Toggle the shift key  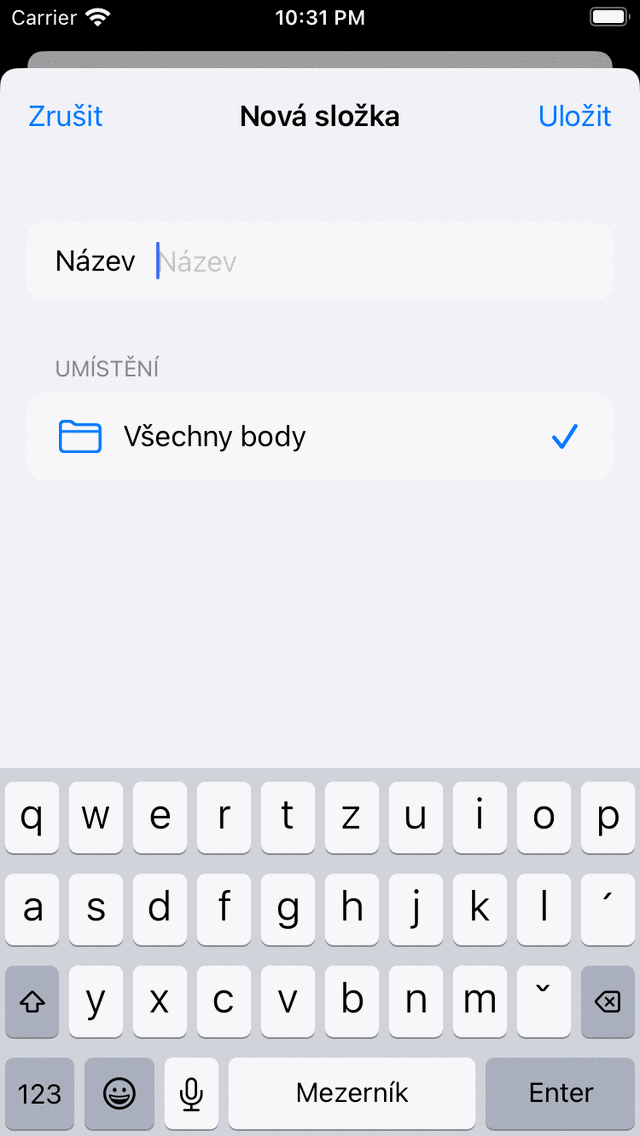[32, 1001]
